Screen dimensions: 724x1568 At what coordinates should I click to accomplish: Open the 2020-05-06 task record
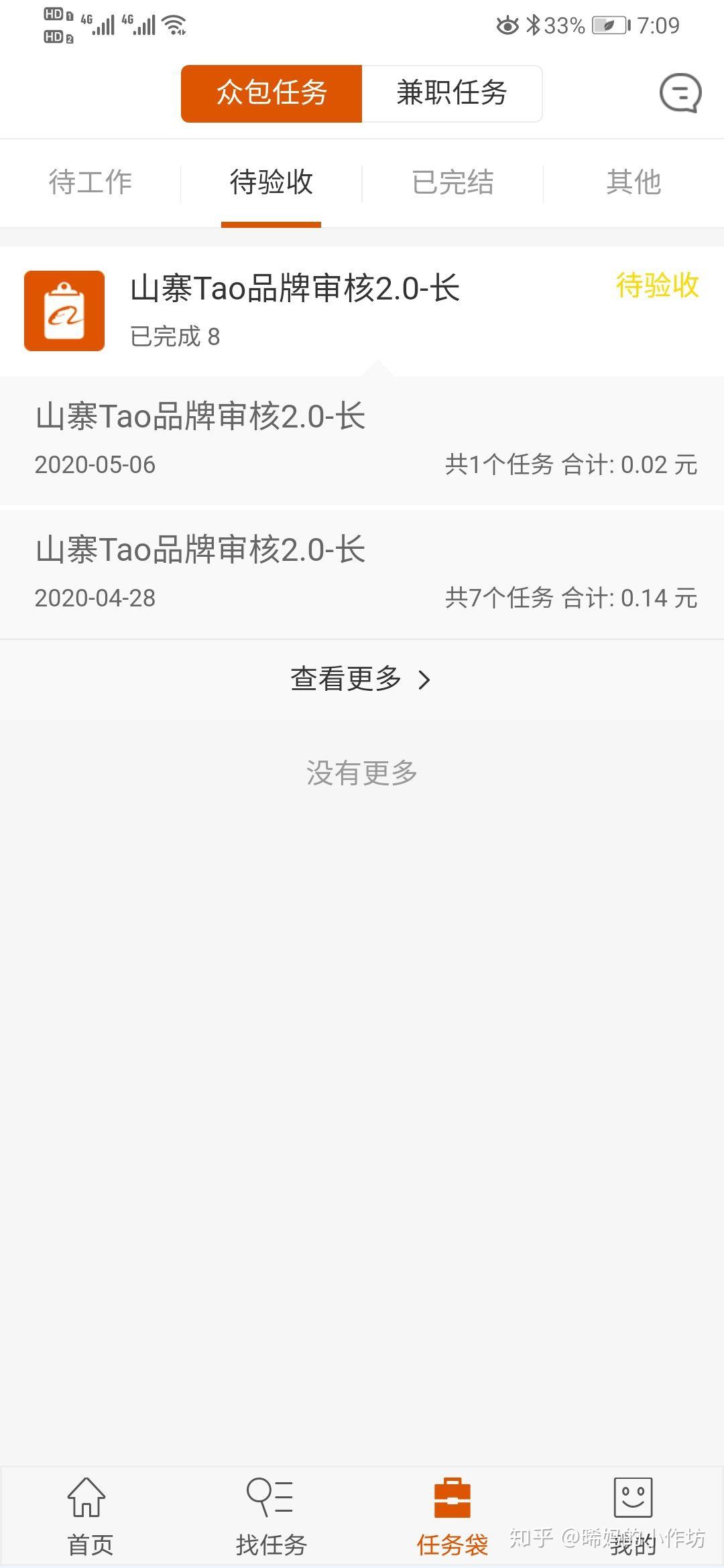(362, 440)
